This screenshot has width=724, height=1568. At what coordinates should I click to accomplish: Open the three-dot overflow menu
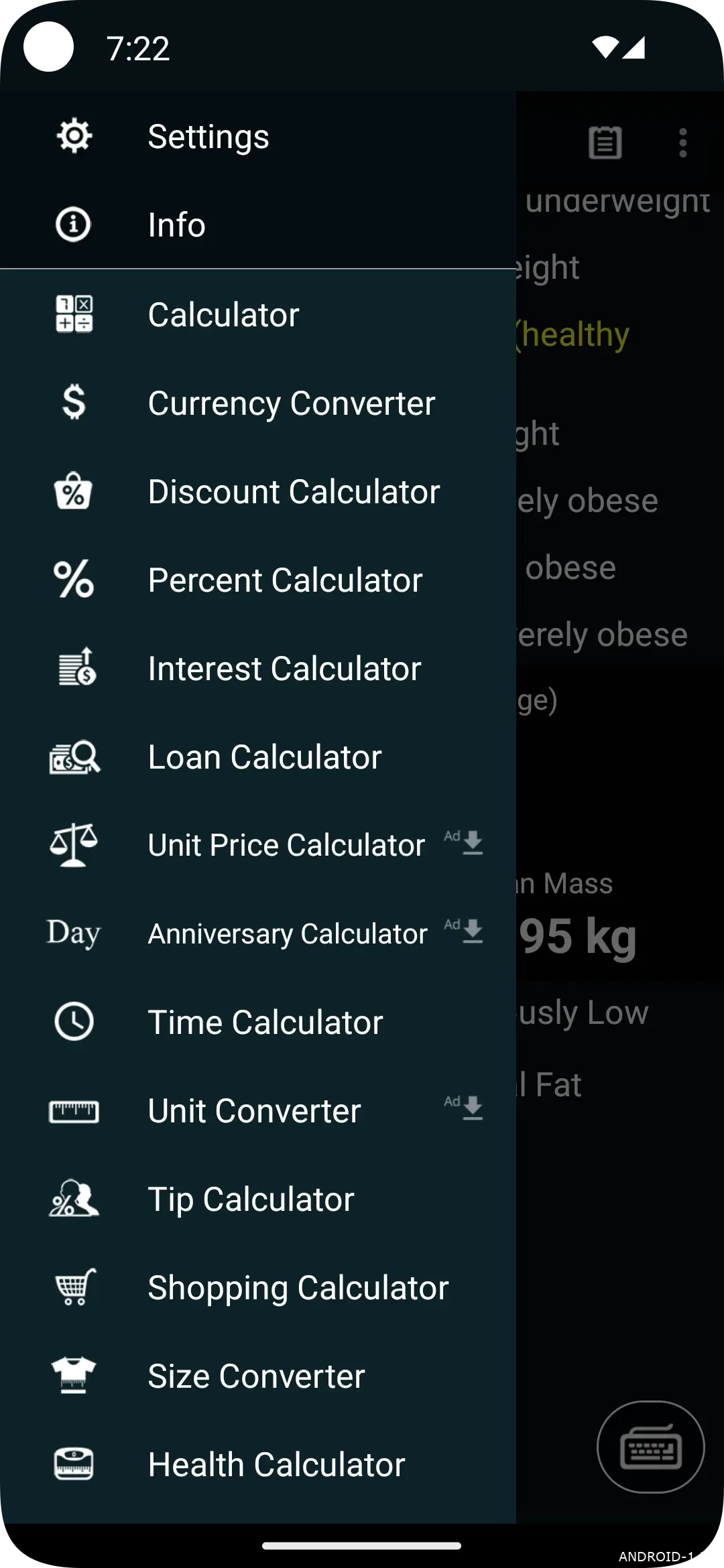click(682, 143)
